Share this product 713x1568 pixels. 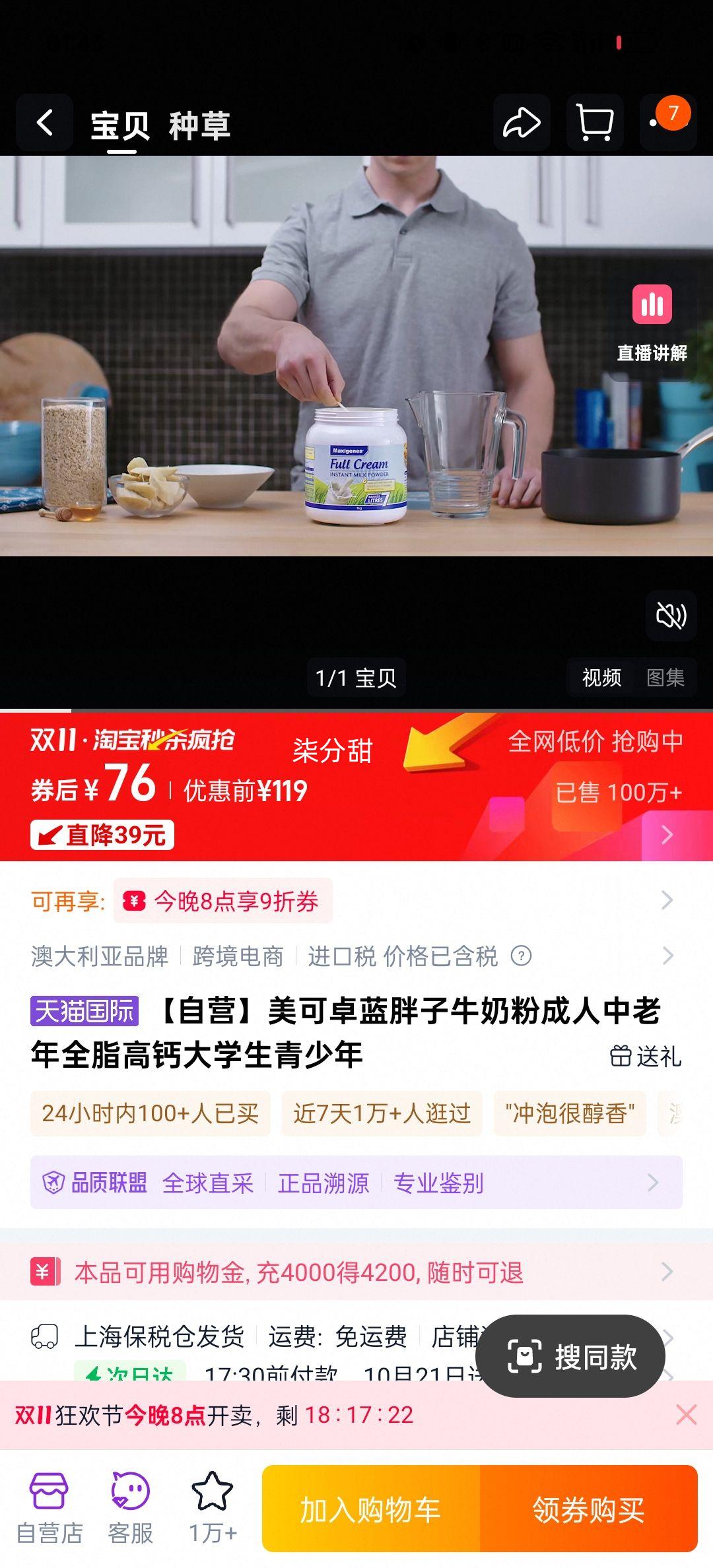(x=522, y=123)
